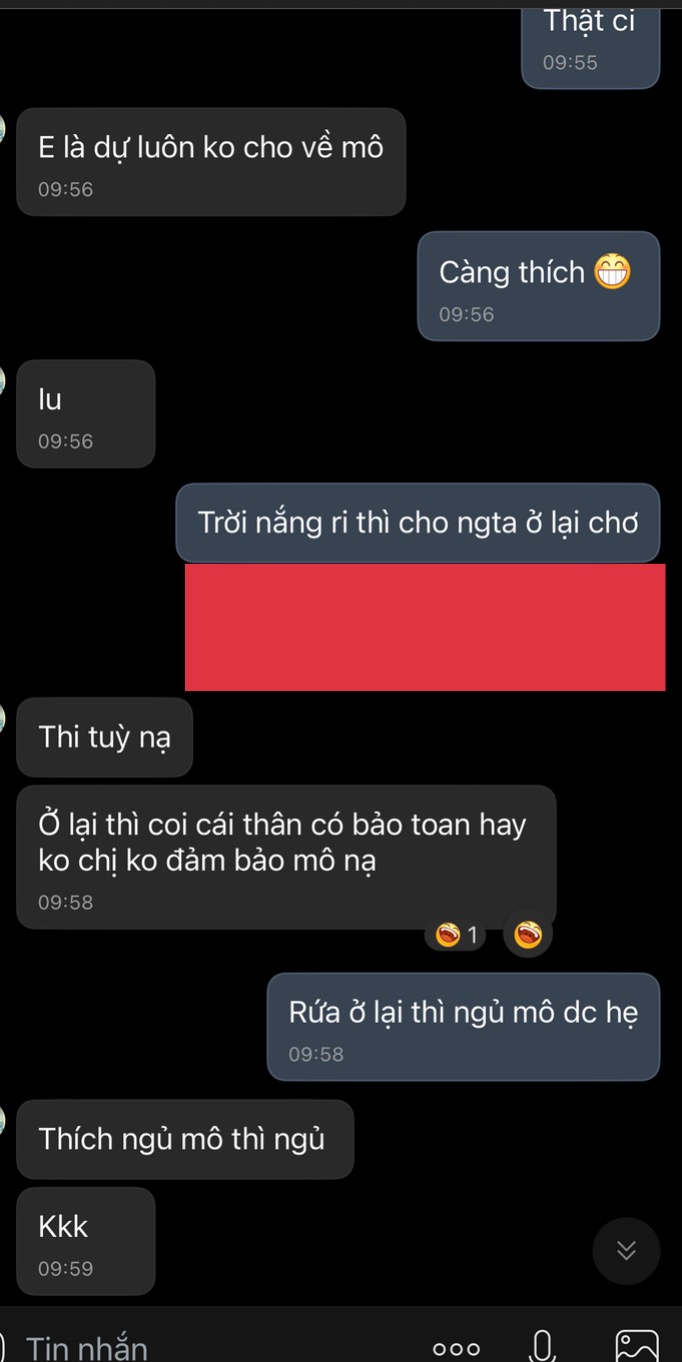The width and height of the screenshot is (682, 1362).
Task: Open the three-dots more options menu
Action: click(457, 1348)
